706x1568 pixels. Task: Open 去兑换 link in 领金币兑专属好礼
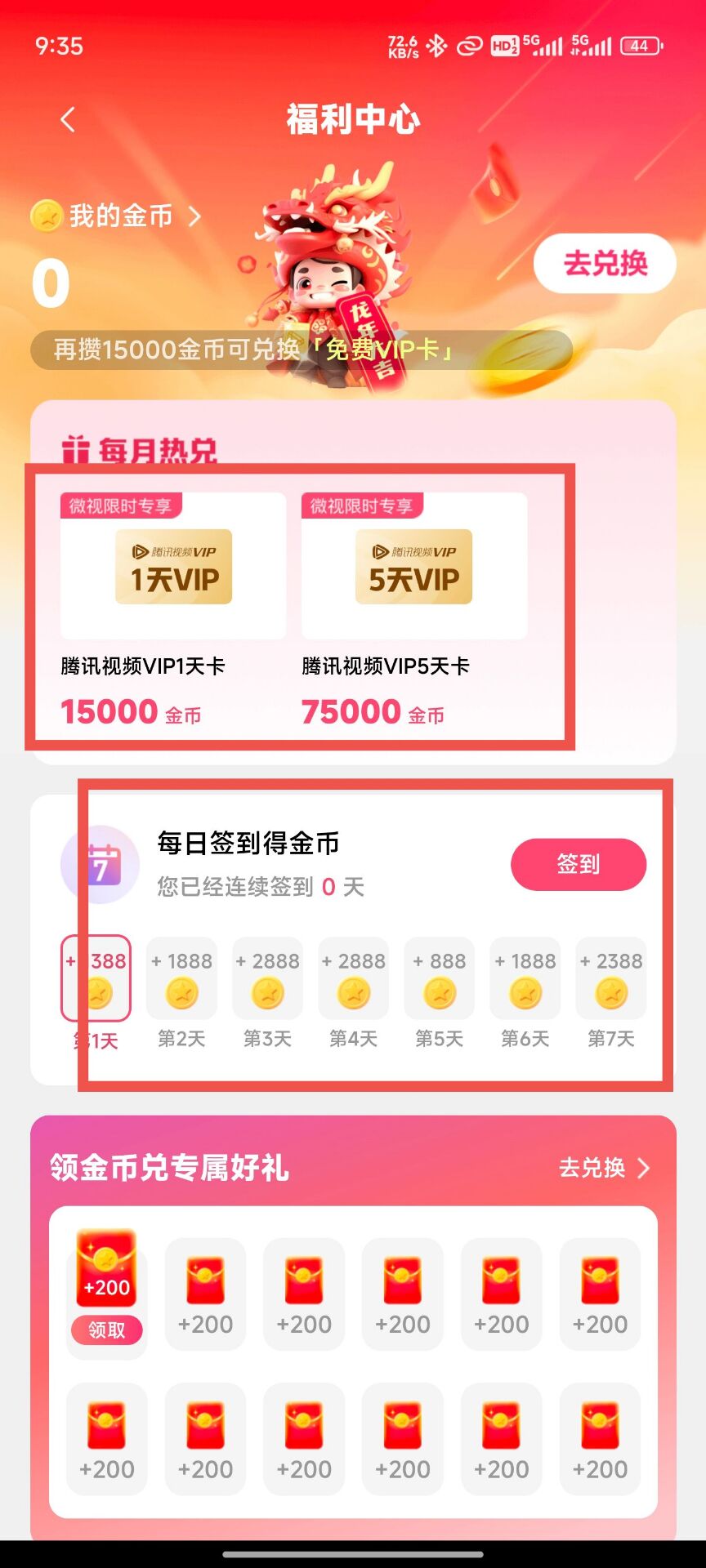pyautogui.click(x=603, y=1168)
